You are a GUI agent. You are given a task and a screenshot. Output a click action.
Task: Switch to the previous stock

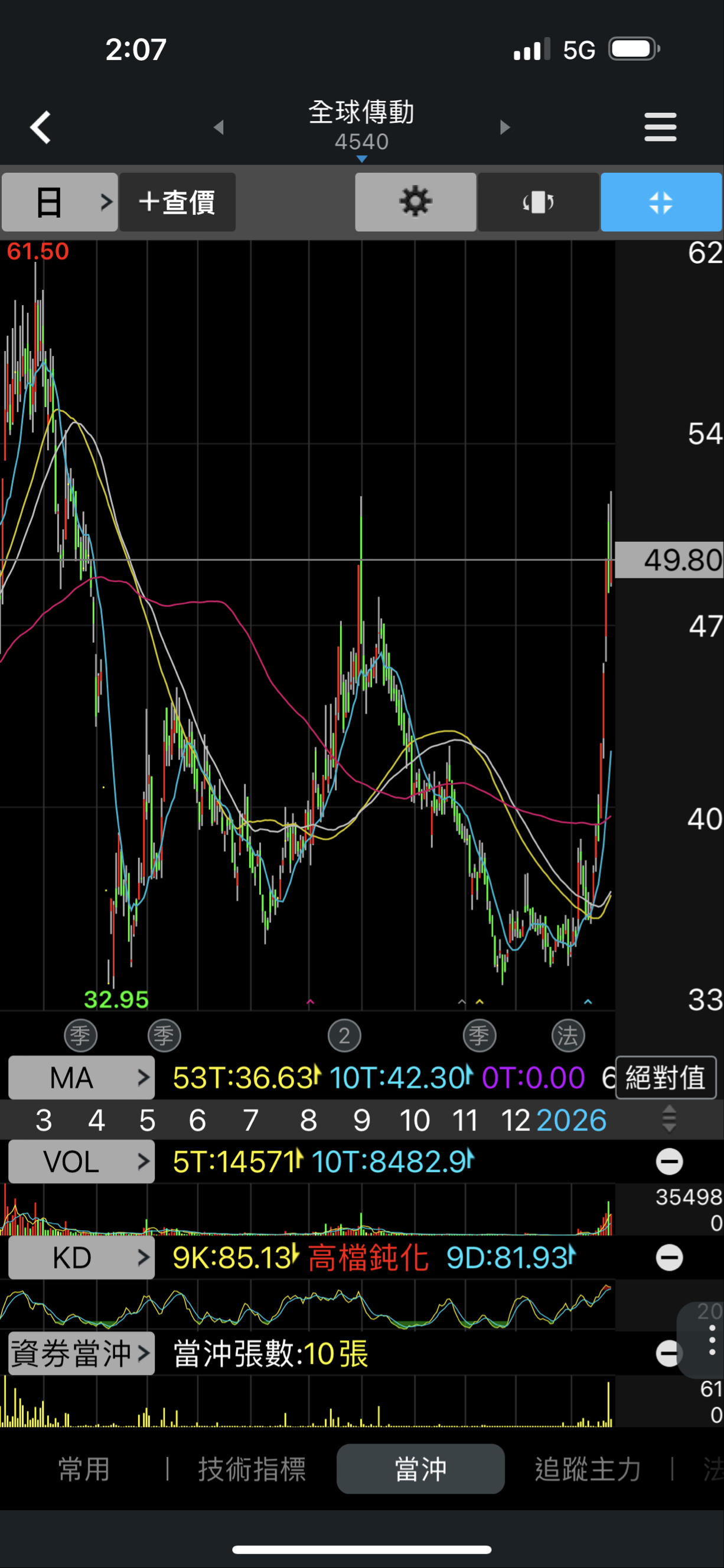[218, 127]
